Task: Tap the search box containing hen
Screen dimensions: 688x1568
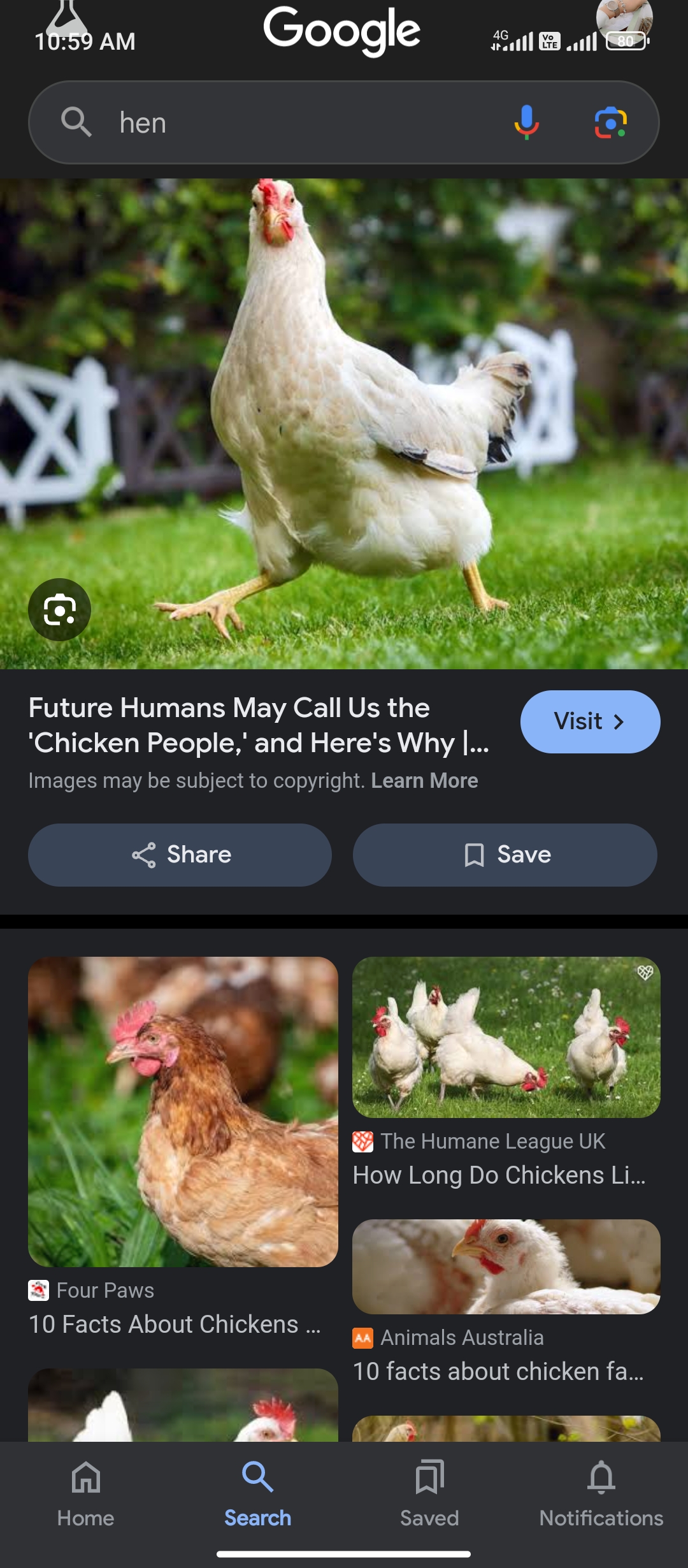Action: tap(287, 122)
